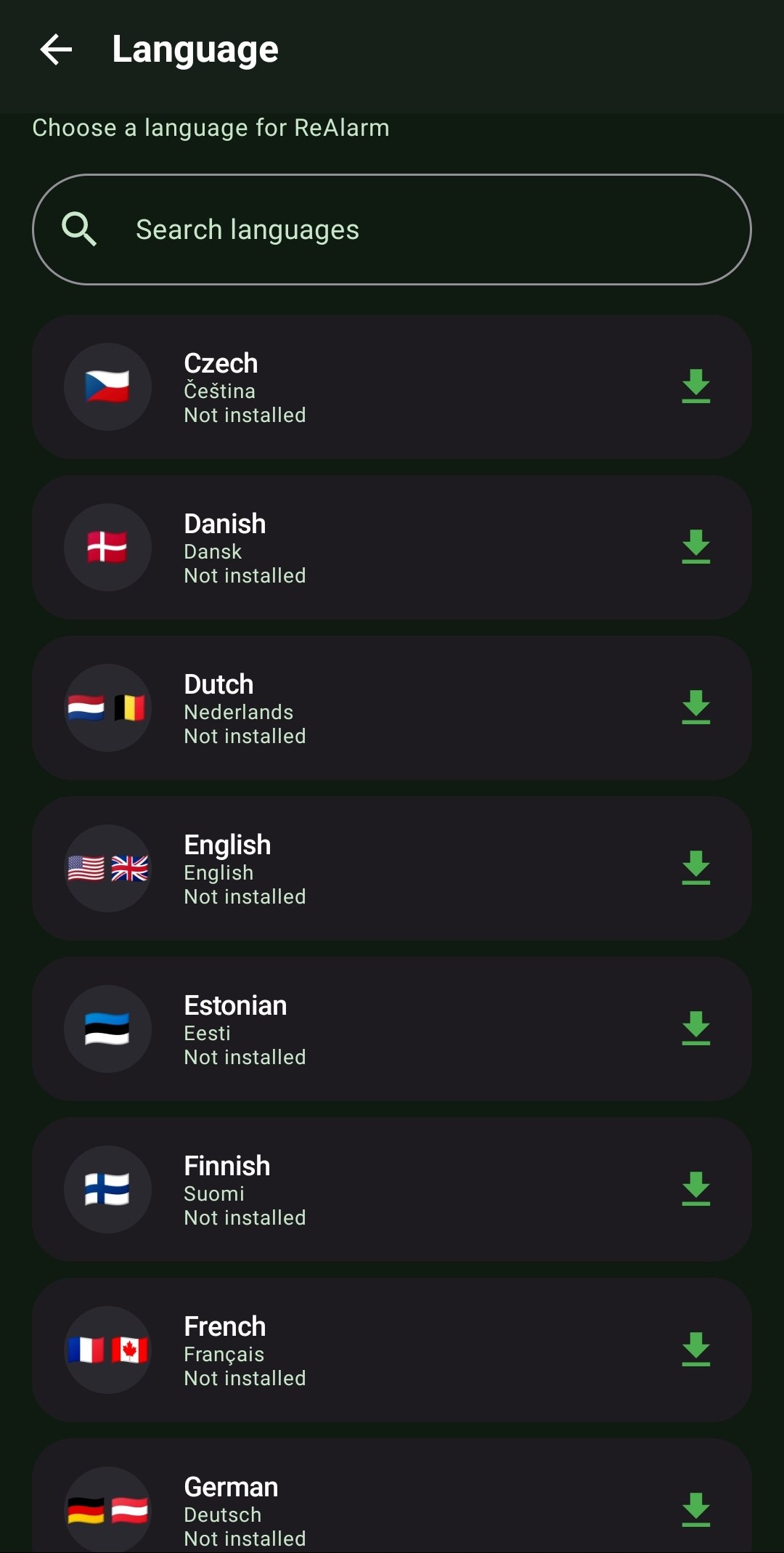Download the Dutch language pack
Image resolution: width=784 pixels, height=1553 pixels.
click(x=695, y=707)
